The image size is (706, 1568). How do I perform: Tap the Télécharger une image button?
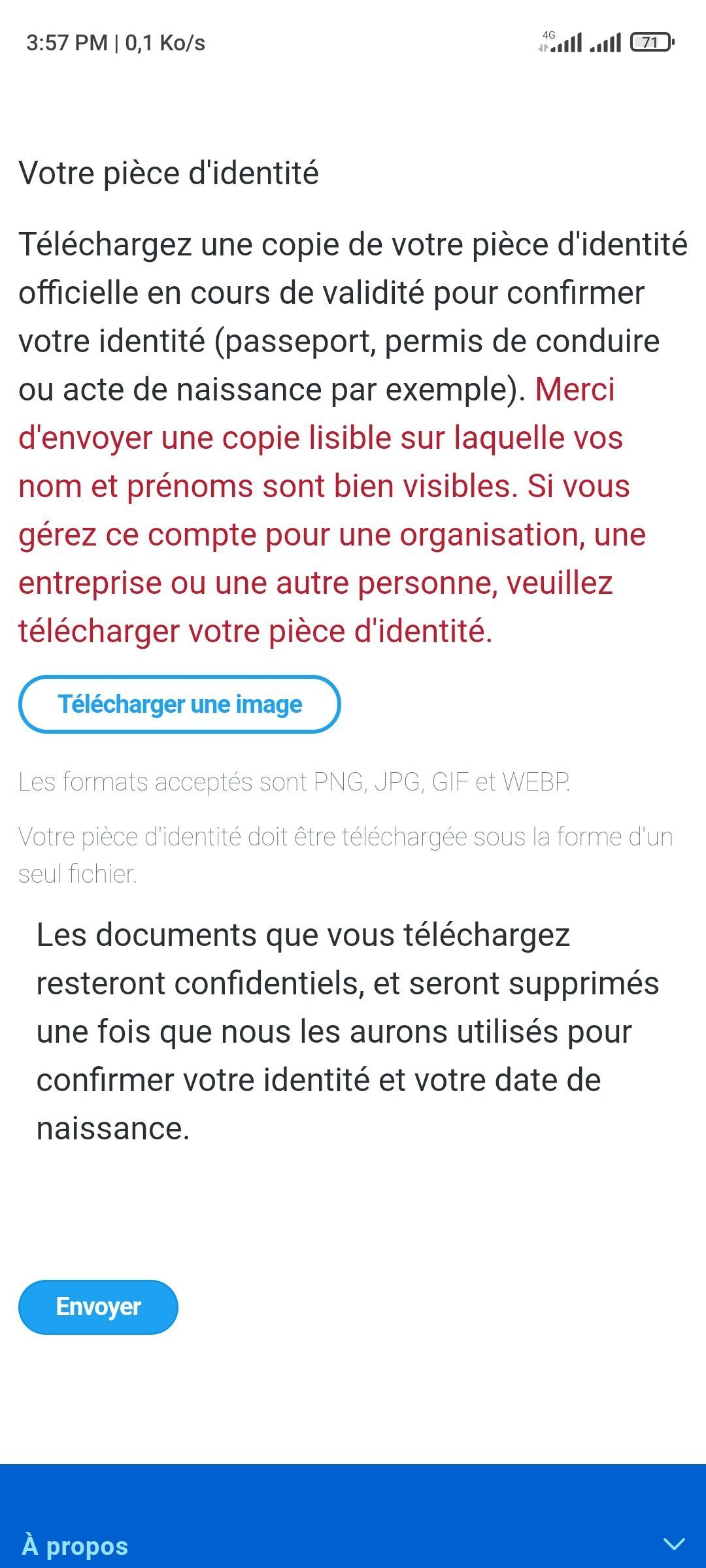tap(180, 704)
